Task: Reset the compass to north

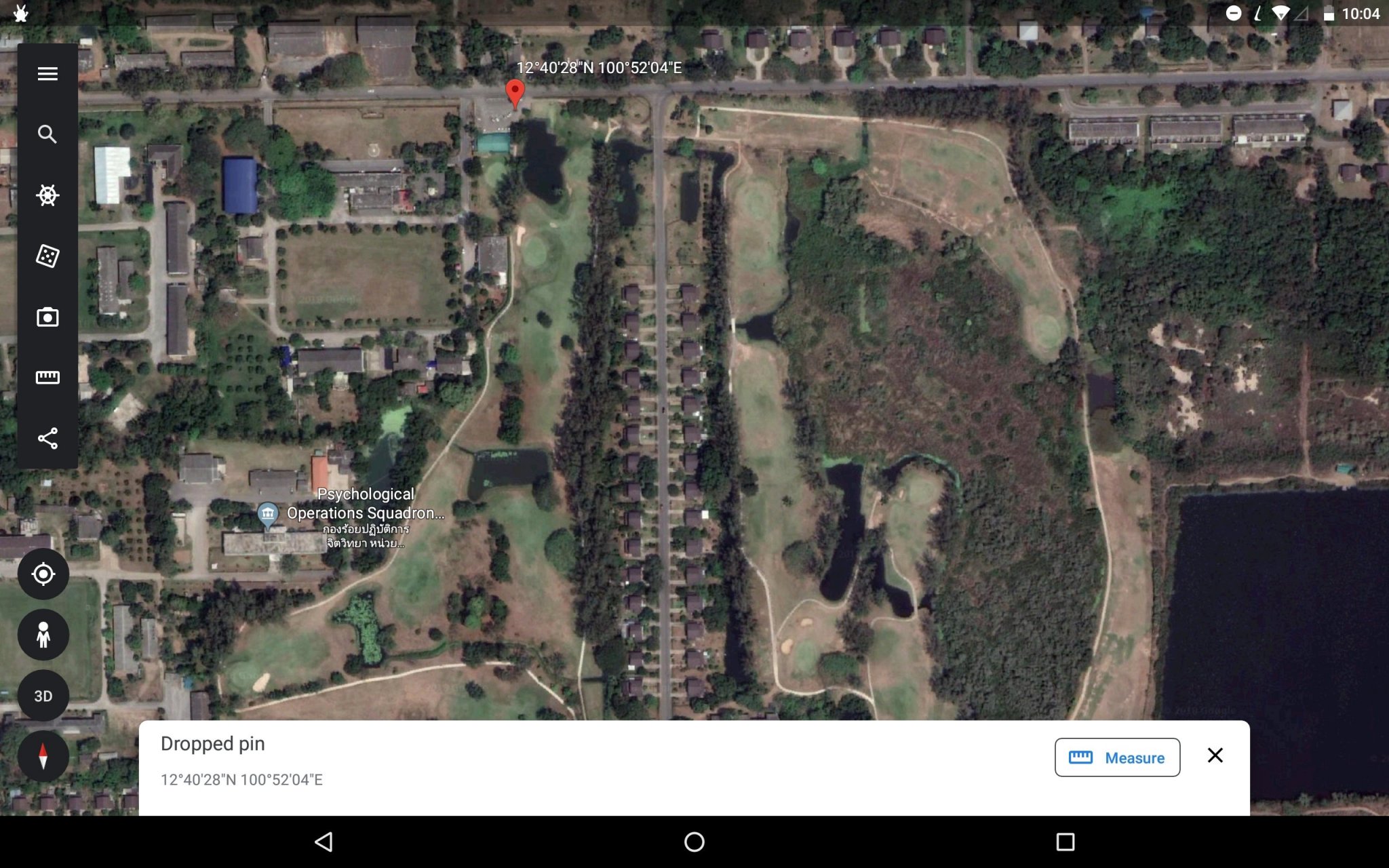Action: (43, 756)
